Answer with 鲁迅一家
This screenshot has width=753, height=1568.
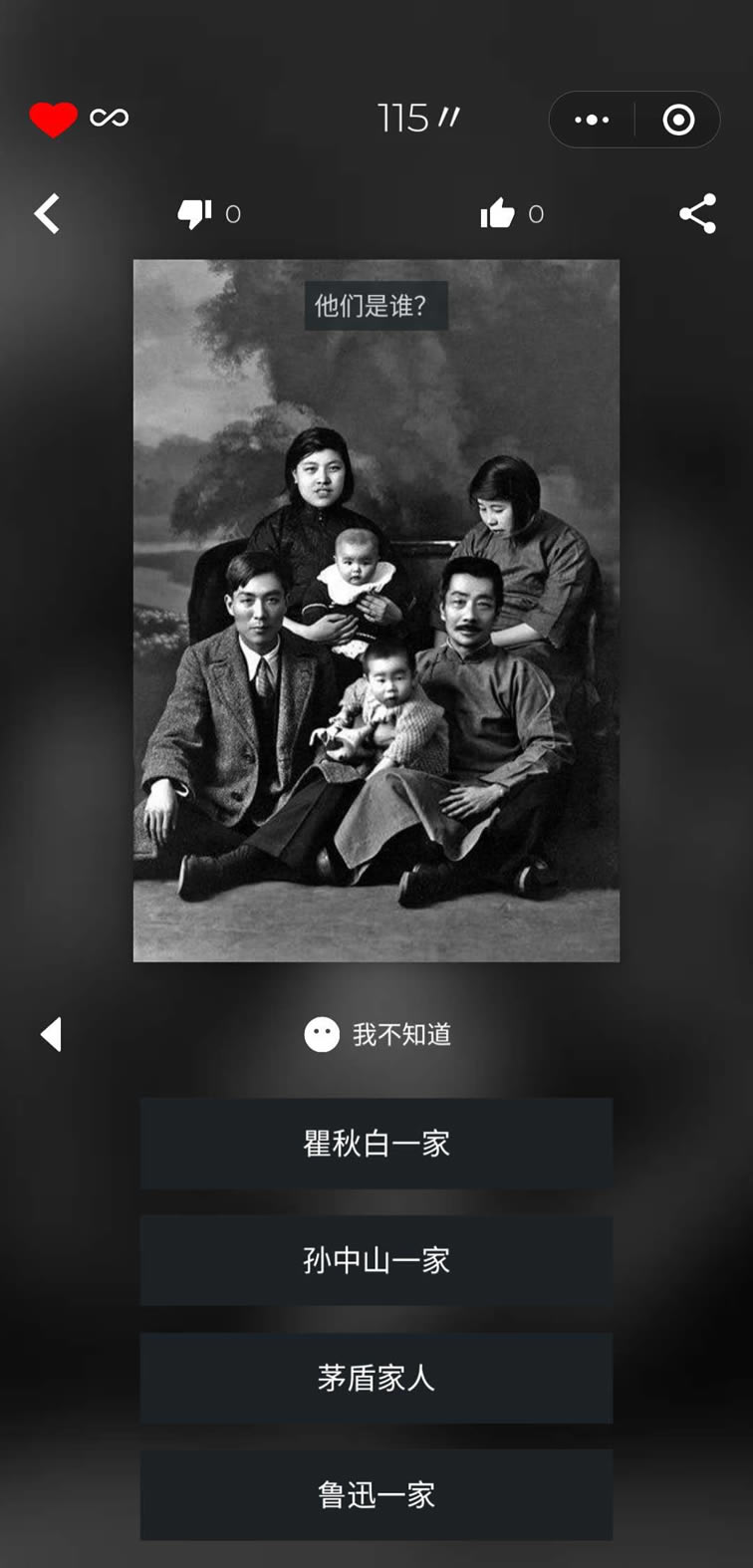(376, 1494)
